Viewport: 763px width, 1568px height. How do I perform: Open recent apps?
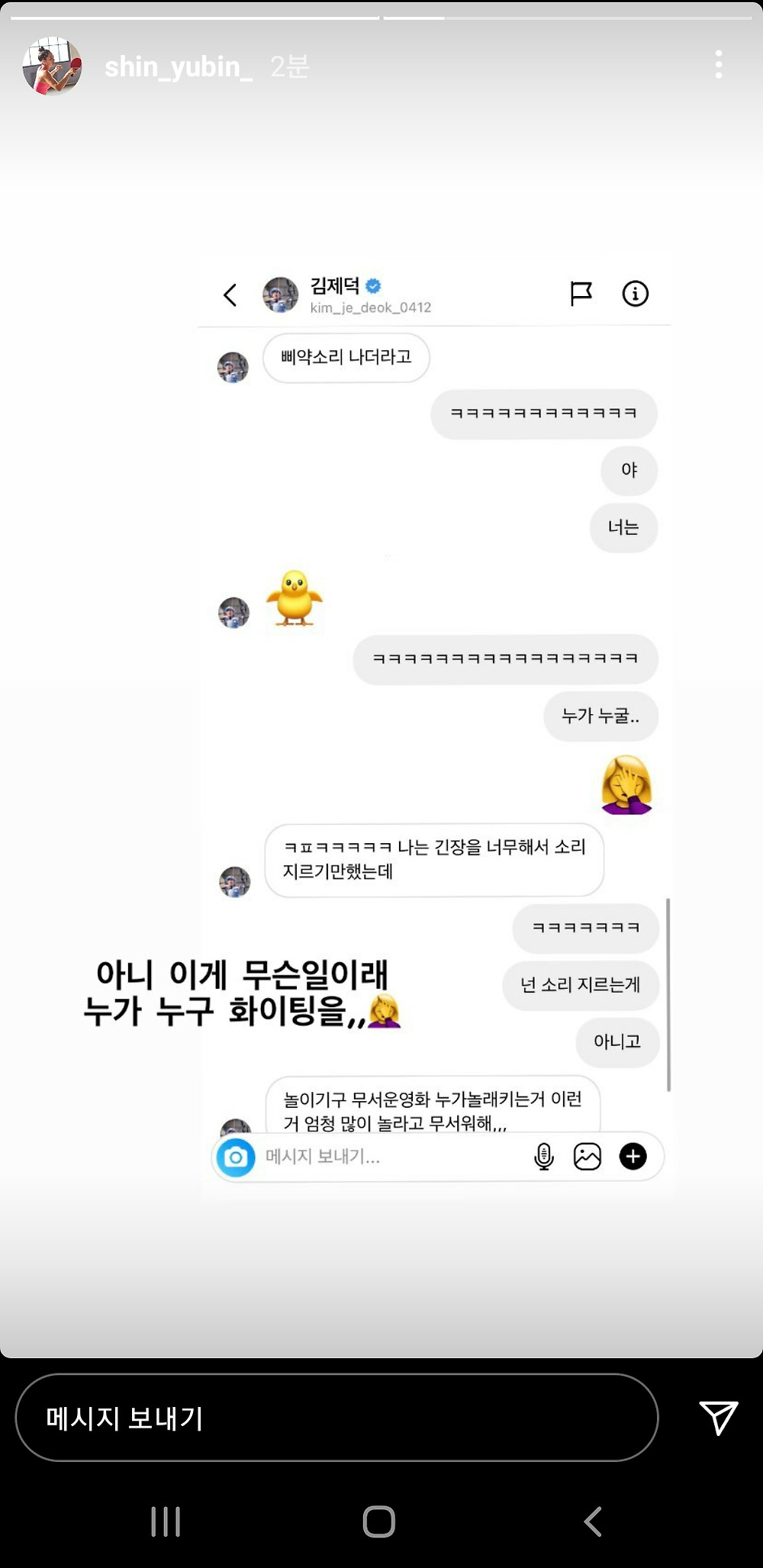click(166, 1521)
